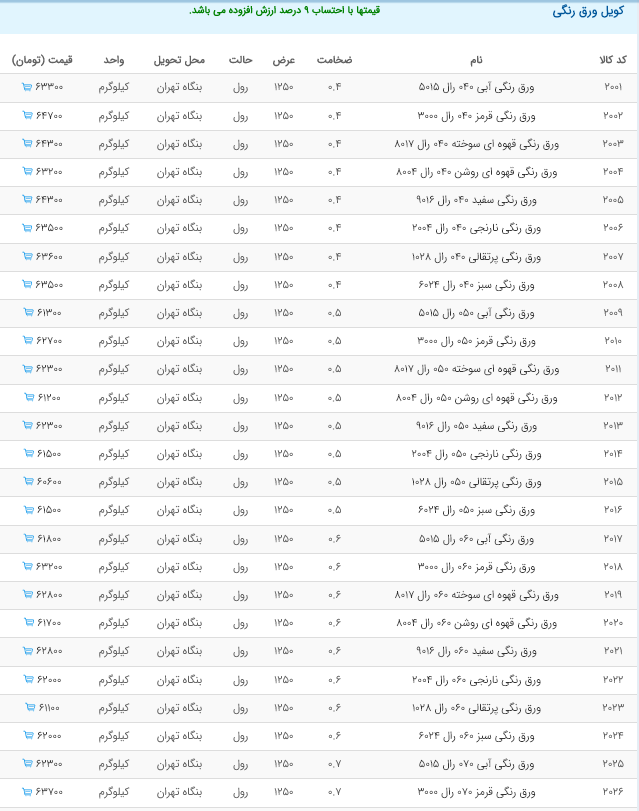Viewport: 639px width, 811px height.
Task: Add item 2012 light brown 0.50 to cart
Action: pos(29,397)
